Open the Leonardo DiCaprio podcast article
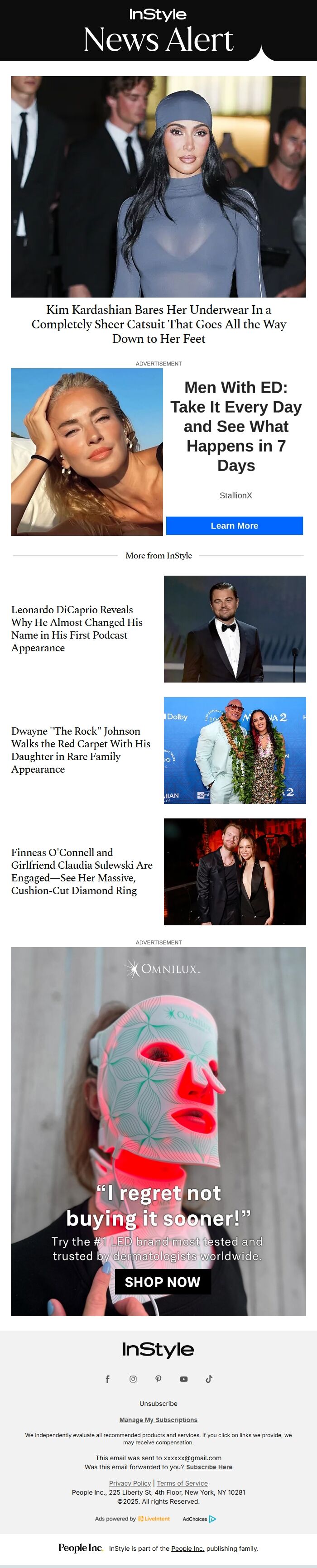Viewport: 317px width, 1568px height. pos(77,628)
